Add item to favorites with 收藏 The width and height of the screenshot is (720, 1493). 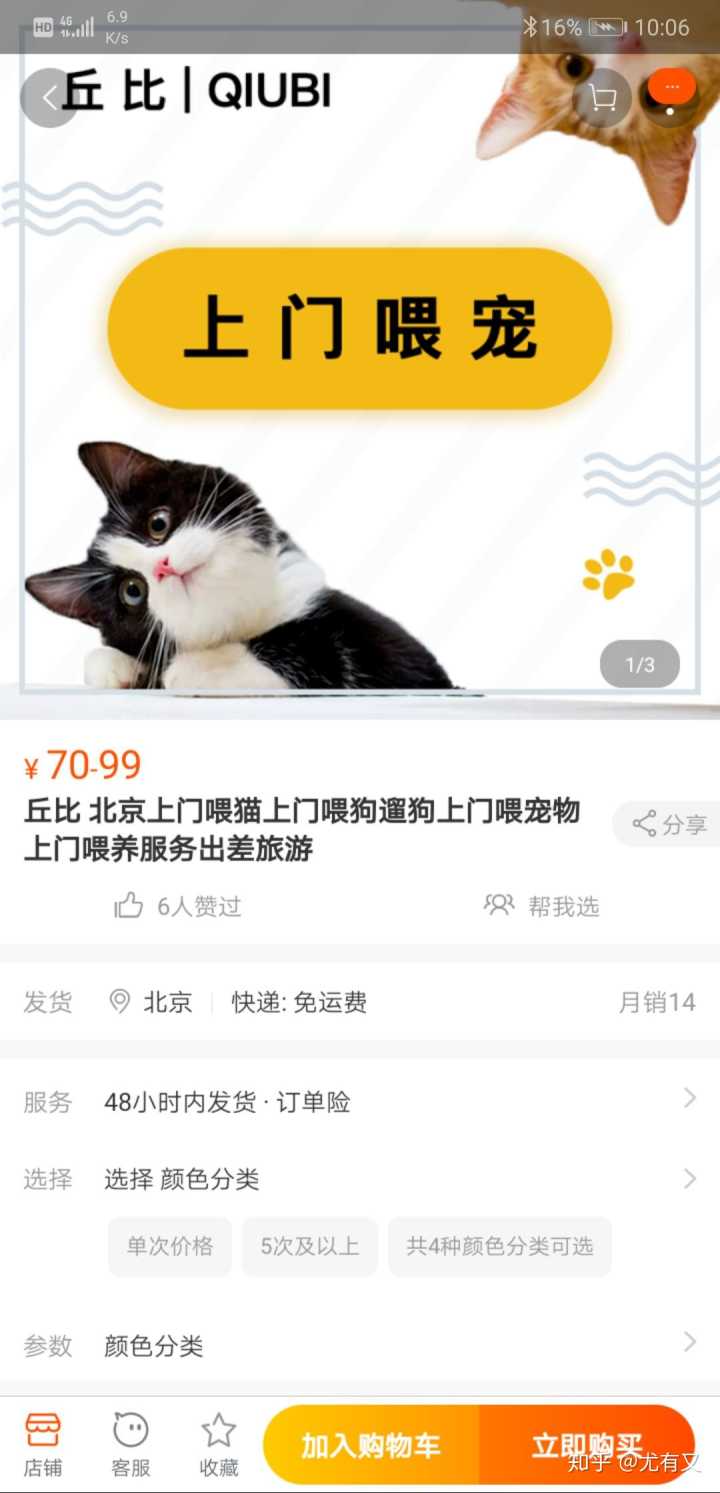[x=219, y=1445]
